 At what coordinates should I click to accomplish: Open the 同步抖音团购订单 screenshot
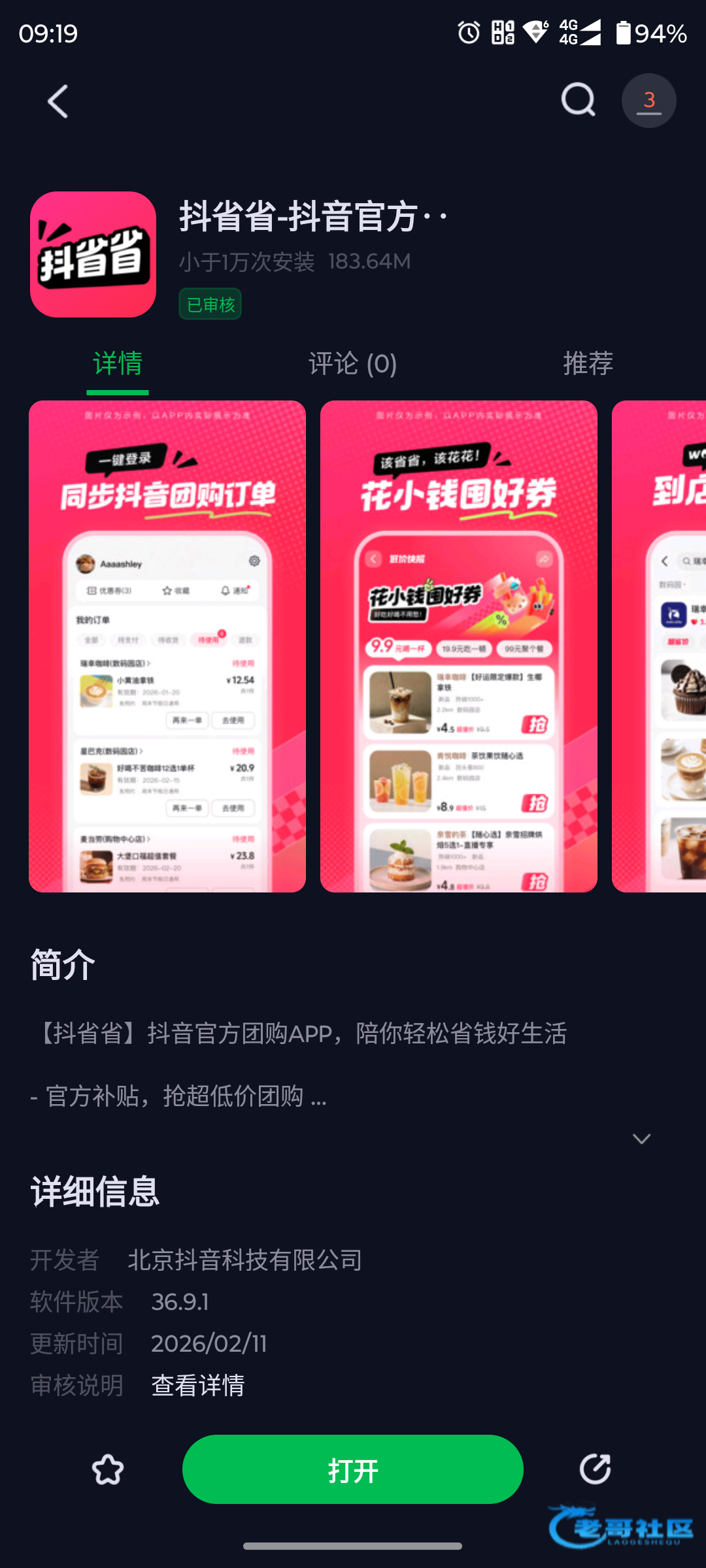pyautogui.click(x=167, y=646)
